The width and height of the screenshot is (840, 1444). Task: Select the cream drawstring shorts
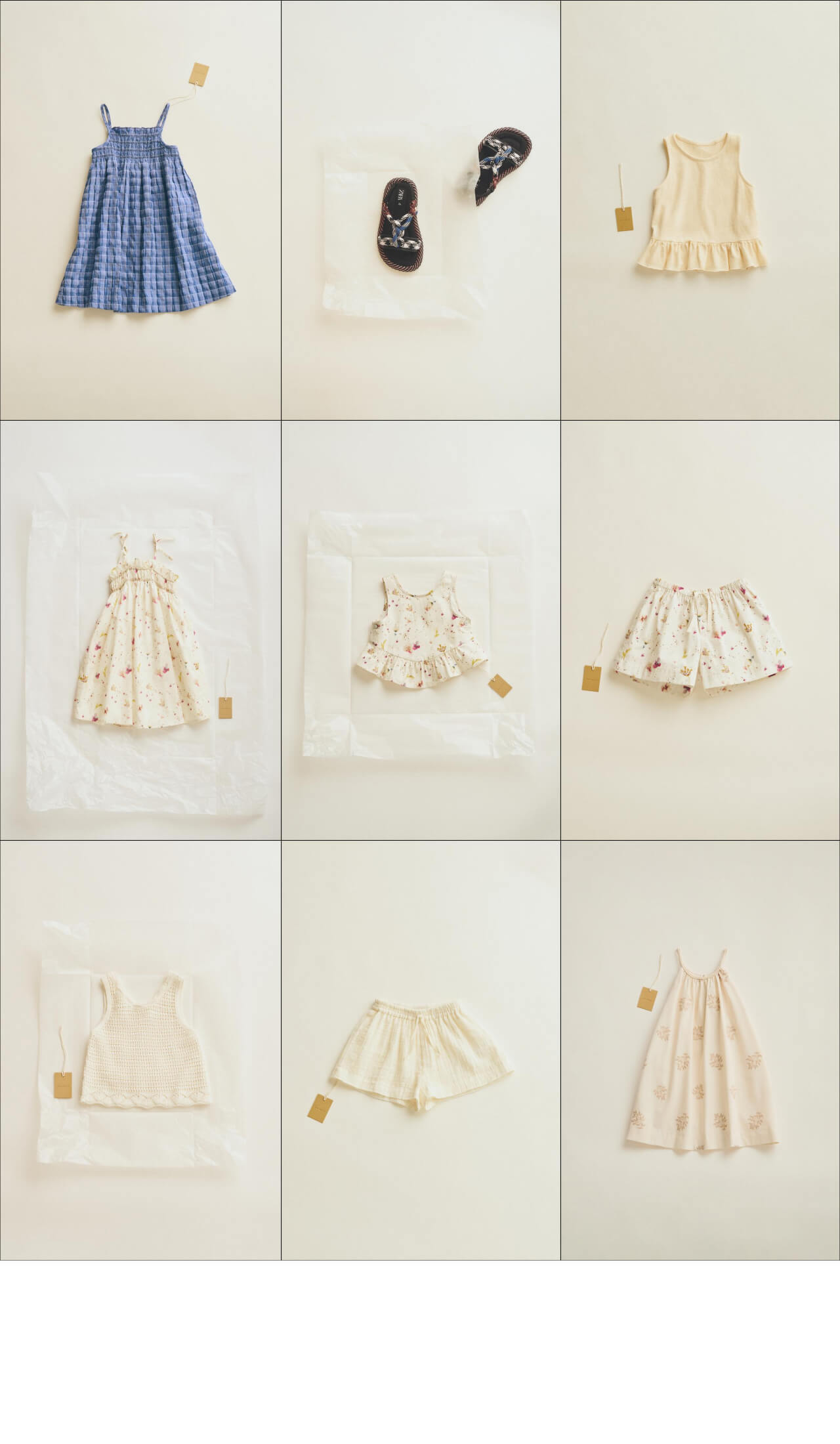pyautogui.click(x=421, y=1050)
